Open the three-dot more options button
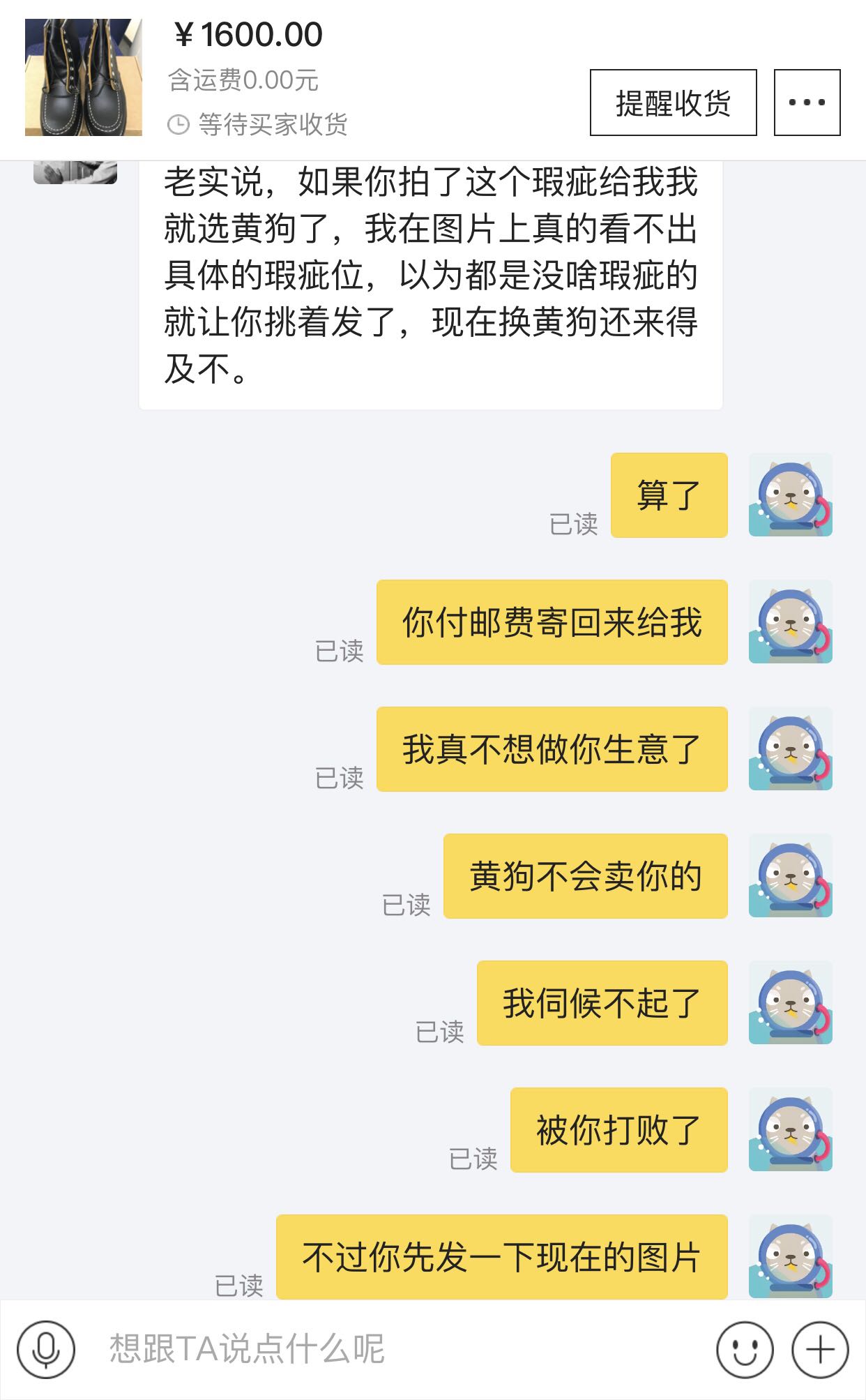This screenshot has width=866, height=1400. pyautogui.click(x=807, y=103)
